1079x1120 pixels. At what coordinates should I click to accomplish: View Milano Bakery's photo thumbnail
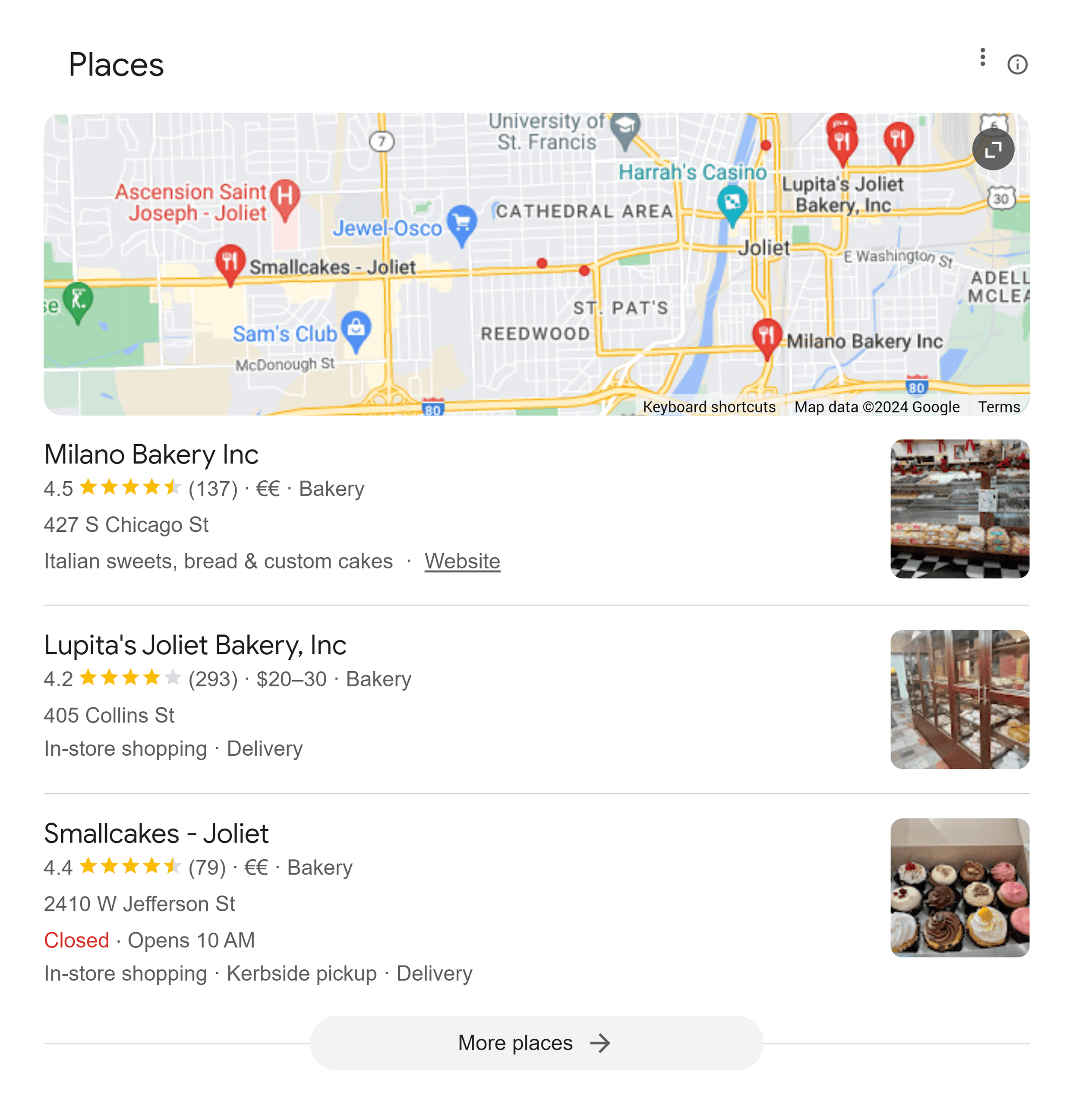[x=959, y=508]
